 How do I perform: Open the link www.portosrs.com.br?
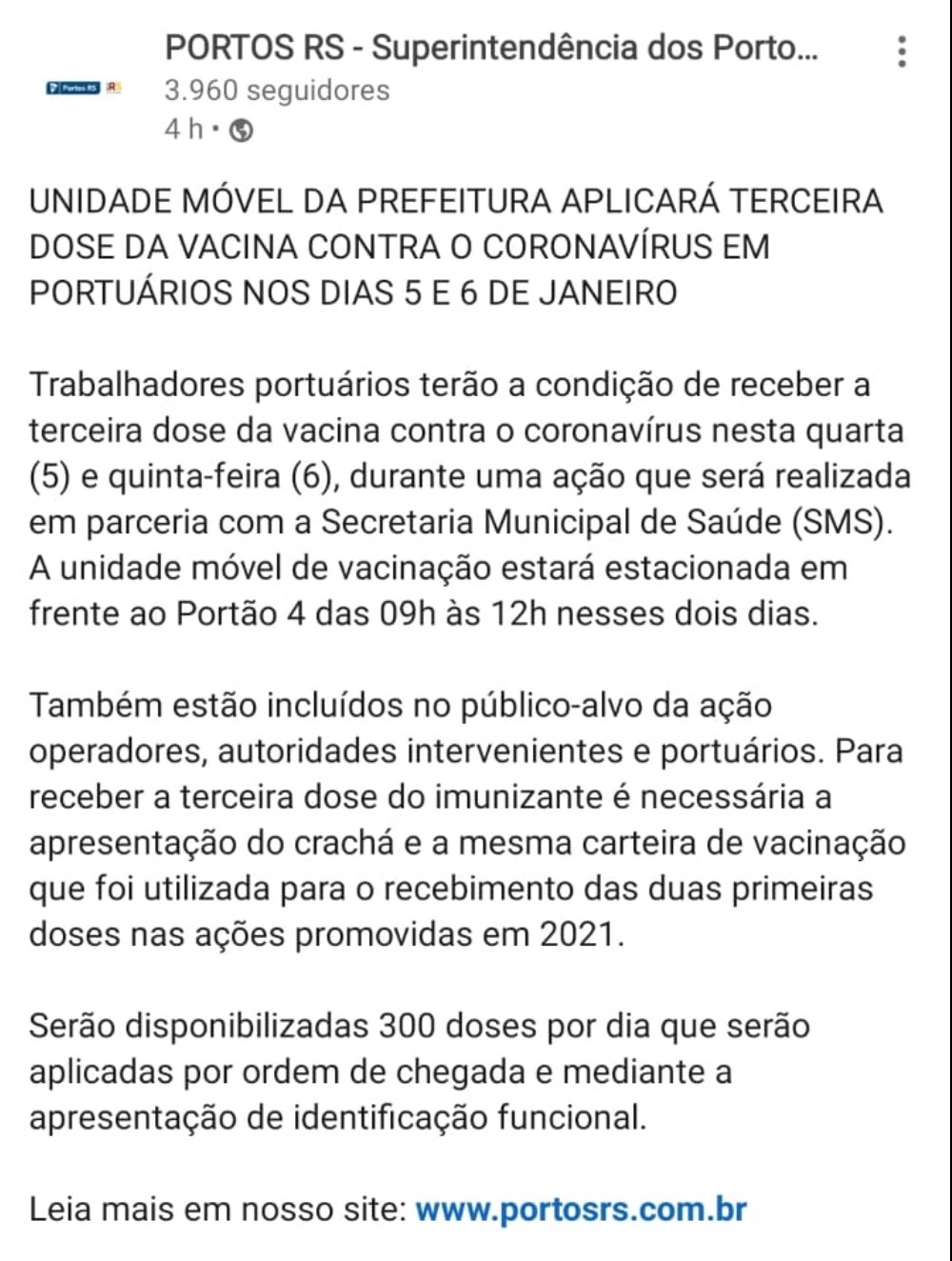point(581,1210)
